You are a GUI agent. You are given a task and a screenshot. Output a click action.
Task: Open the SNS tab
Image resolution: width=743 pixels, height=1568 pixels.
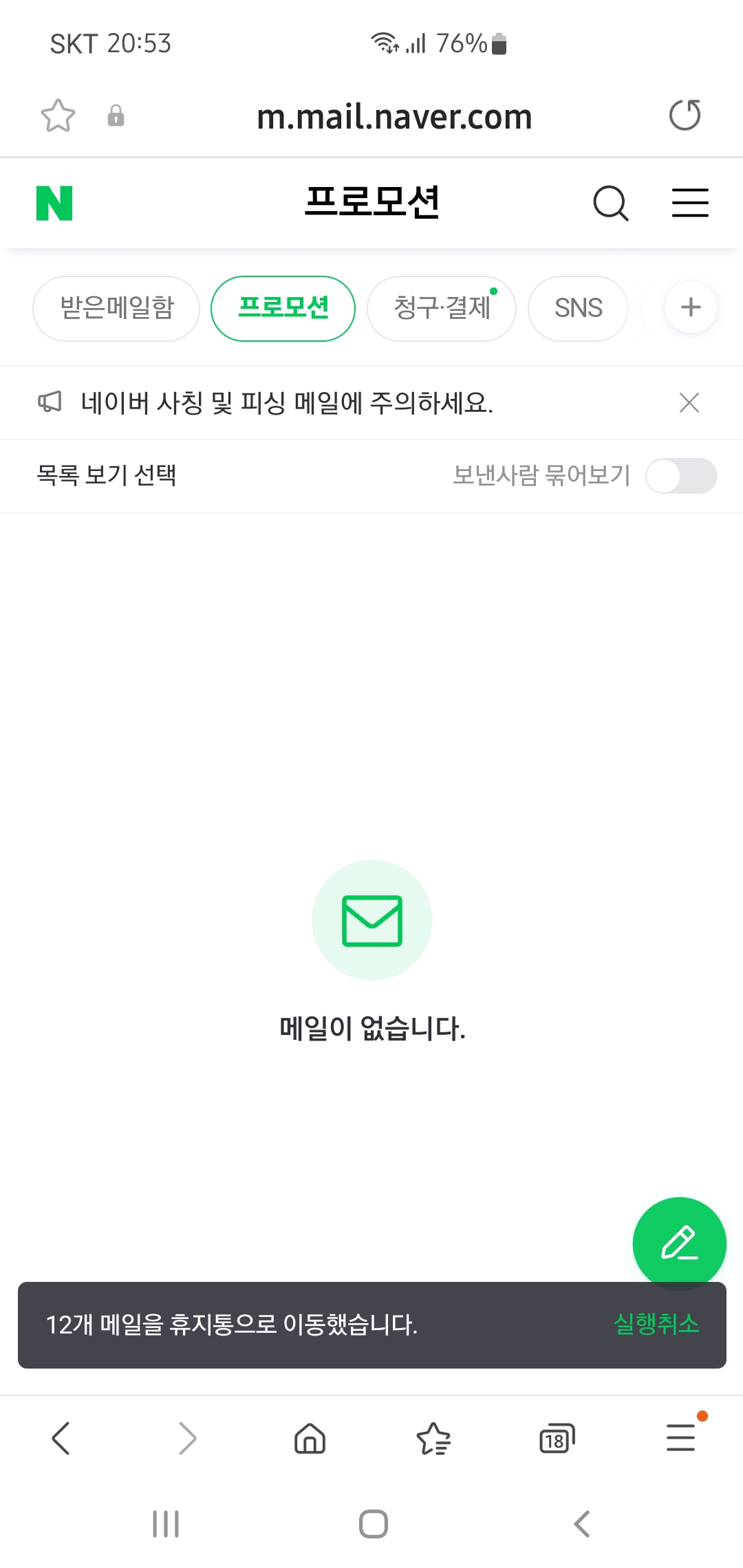point(578,308)
